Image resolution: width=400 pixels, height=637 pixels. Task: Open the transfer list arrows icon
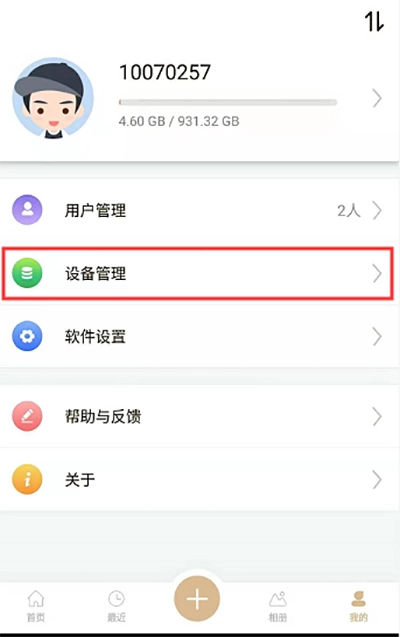pos(374,22)
